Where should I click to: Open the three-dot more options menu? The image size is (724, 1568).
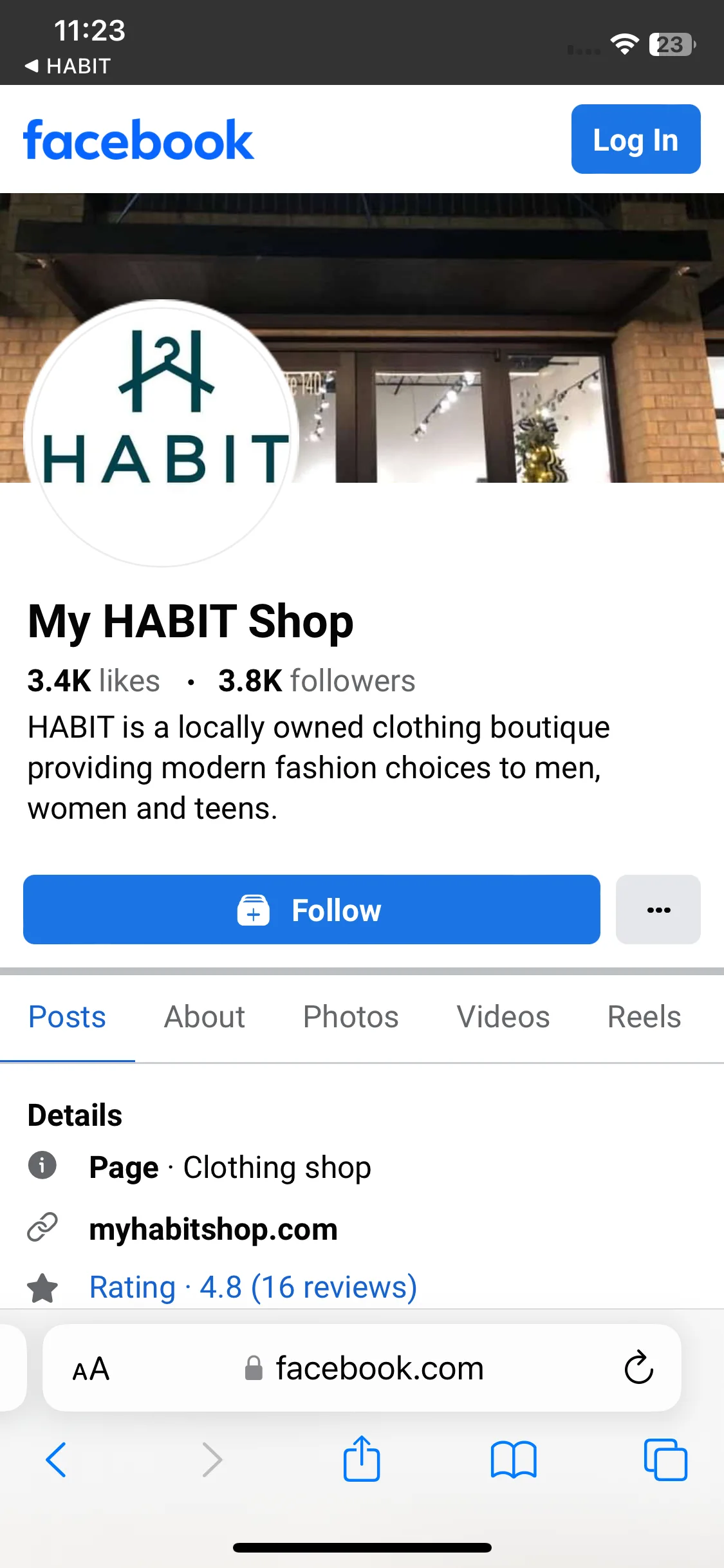[x=658, y=910]
